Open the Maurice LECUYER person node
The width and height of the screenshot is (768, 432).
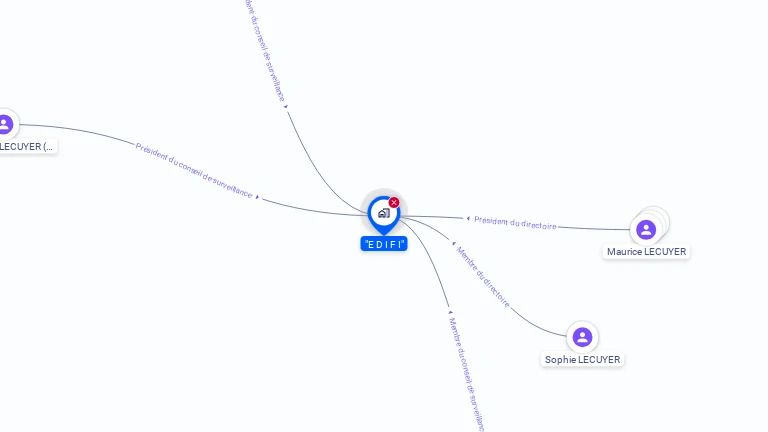[x=646, y=229]
